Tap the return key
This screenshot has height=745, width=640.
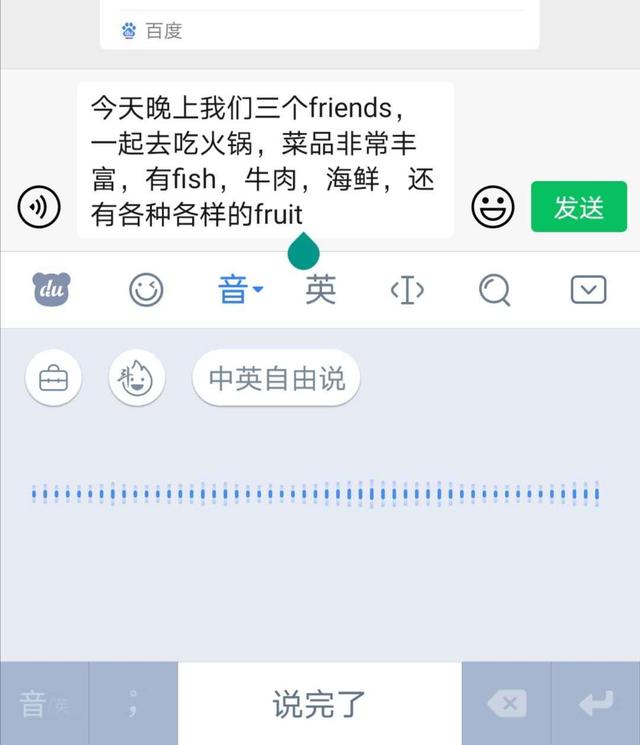(596, 704)
